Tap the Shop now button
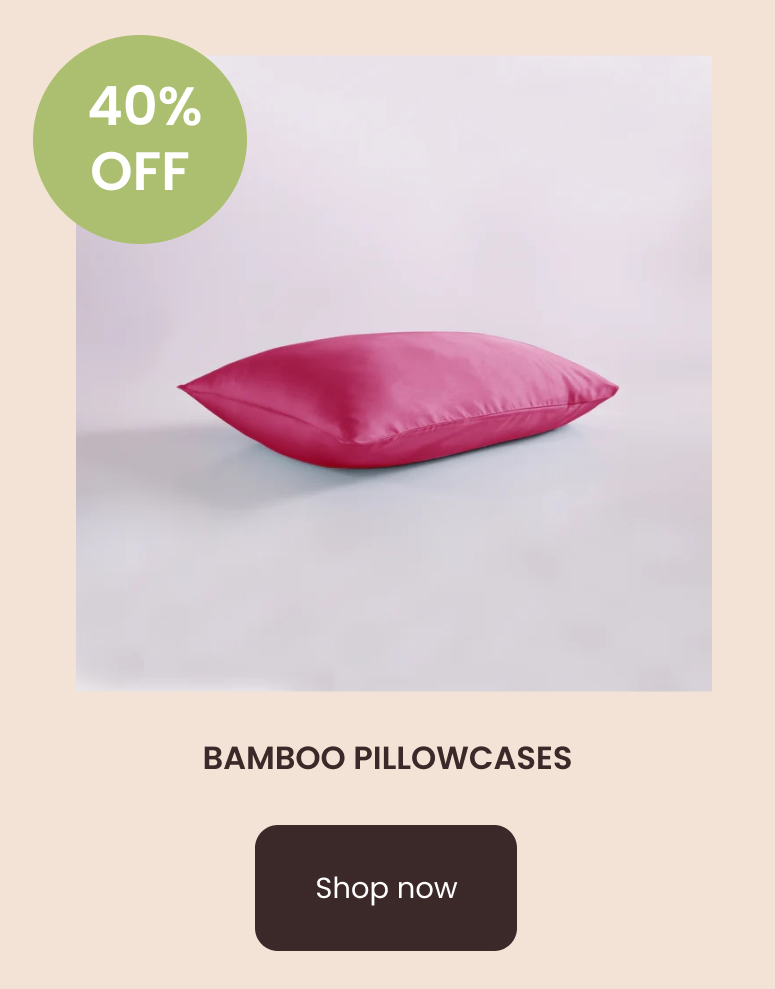The width and height of the screenshot is (775, 989). (x=386, y=887)
